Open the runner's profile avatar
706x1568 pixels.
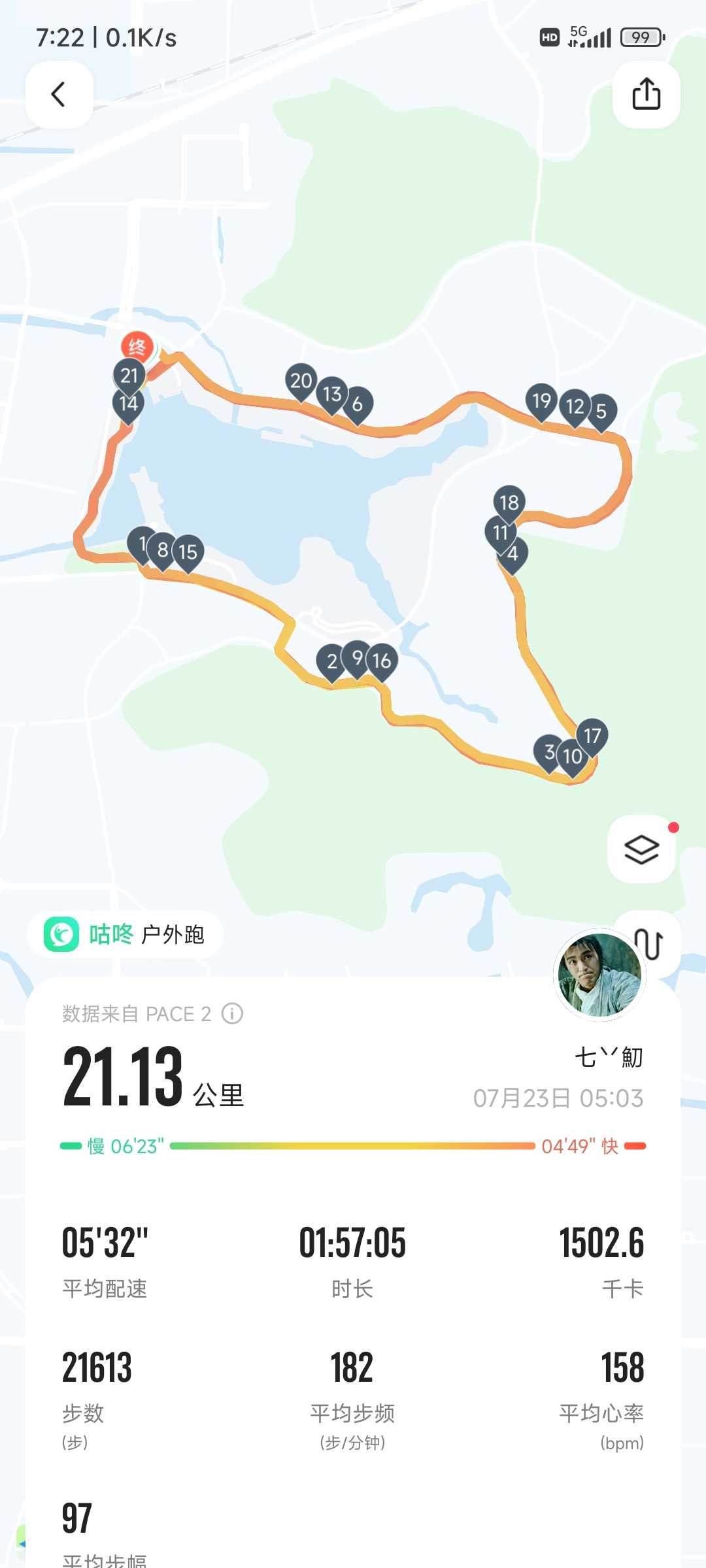click(599, 974)
